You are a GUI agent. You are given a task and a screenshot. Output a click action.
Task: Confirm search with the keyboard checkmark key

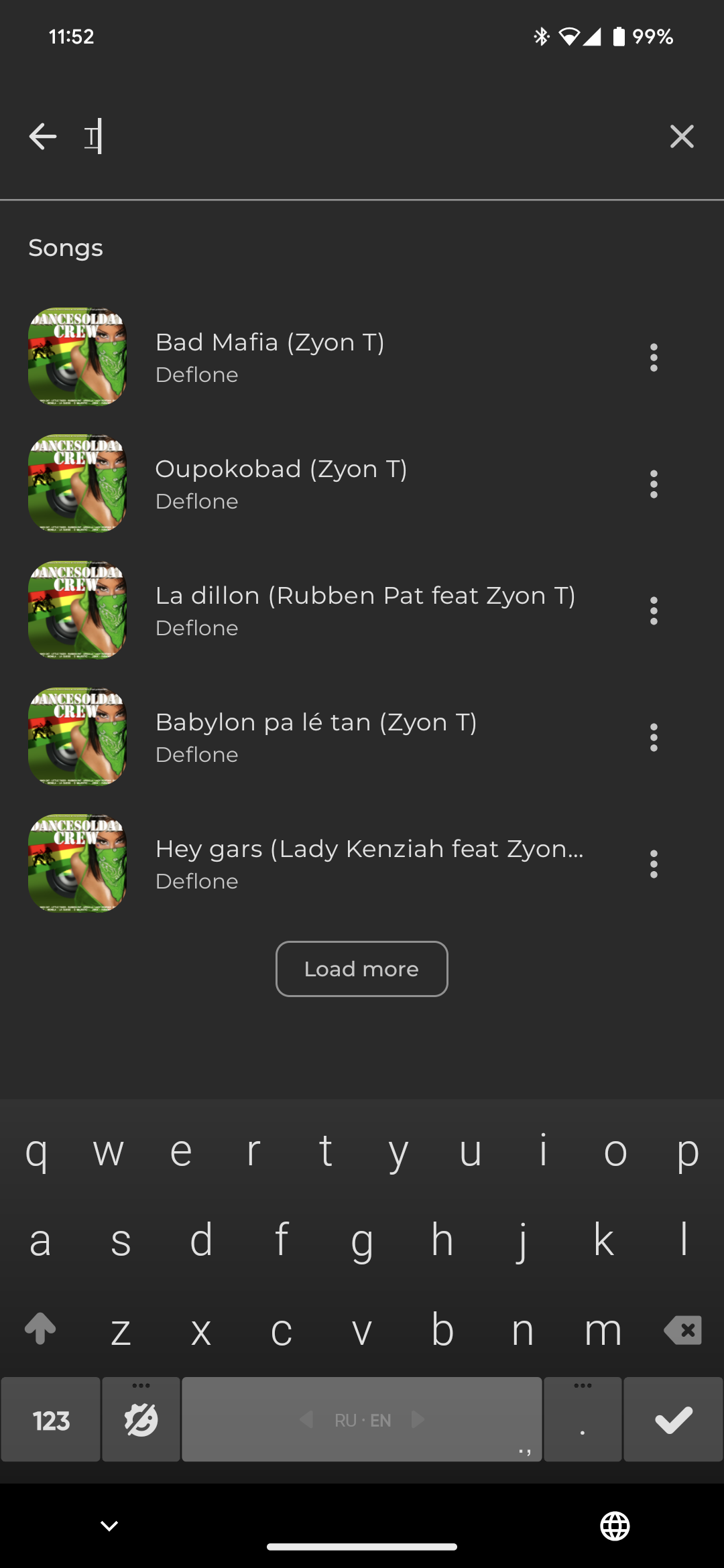coord(673,1419)
